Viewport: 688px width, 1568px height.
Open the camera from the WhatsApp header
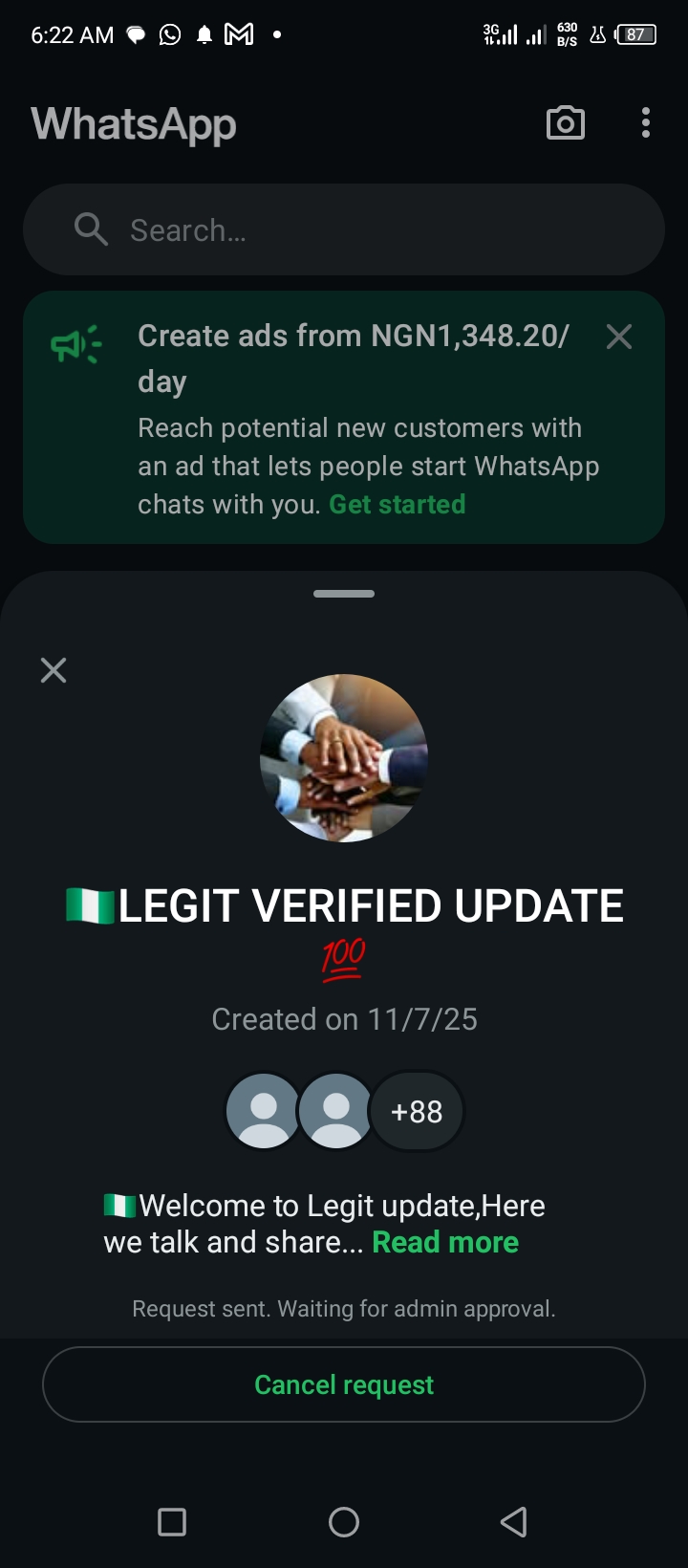click(x=565, y=123)
